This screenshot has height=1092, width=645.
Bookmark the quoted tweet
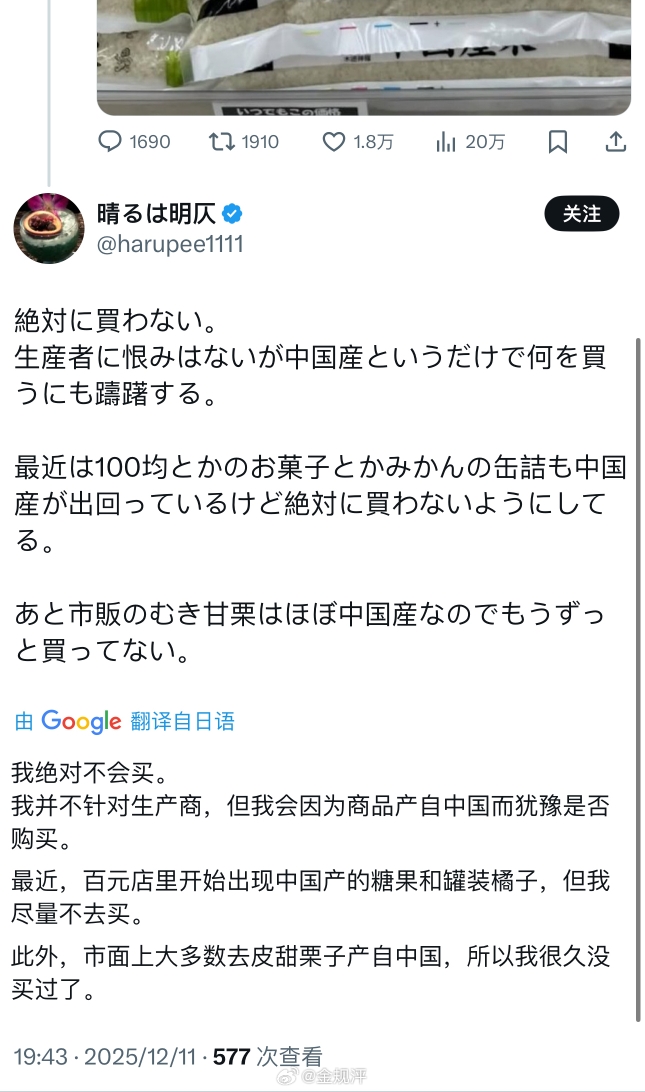(x=558, y=142)
